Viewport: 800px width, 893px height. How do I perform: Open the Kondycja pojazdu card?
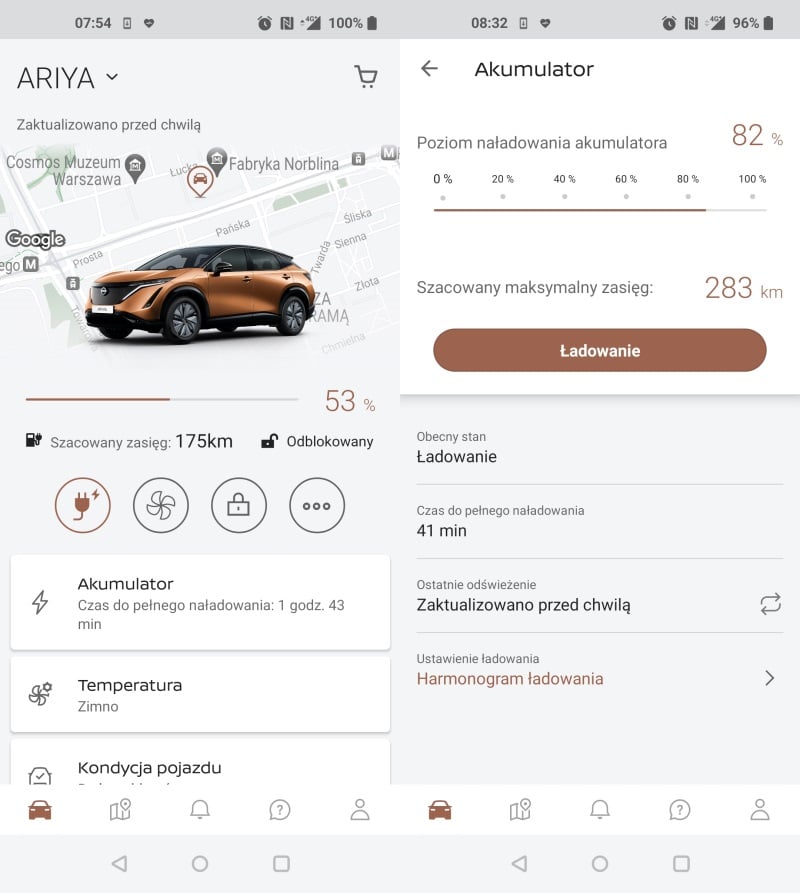pos(200,768)
